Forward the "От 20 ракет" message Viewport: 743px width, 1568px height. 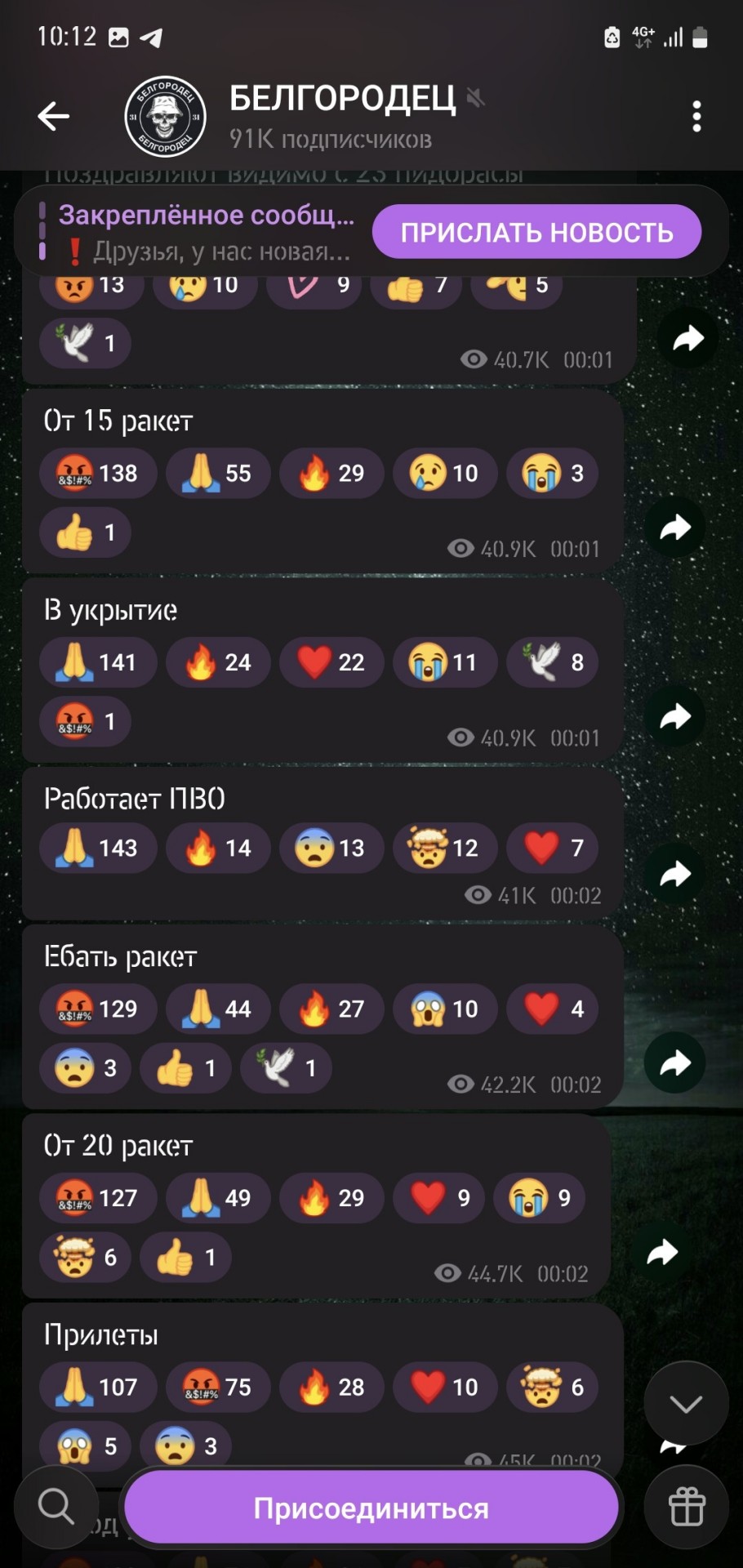click(x=662, y=1252)
